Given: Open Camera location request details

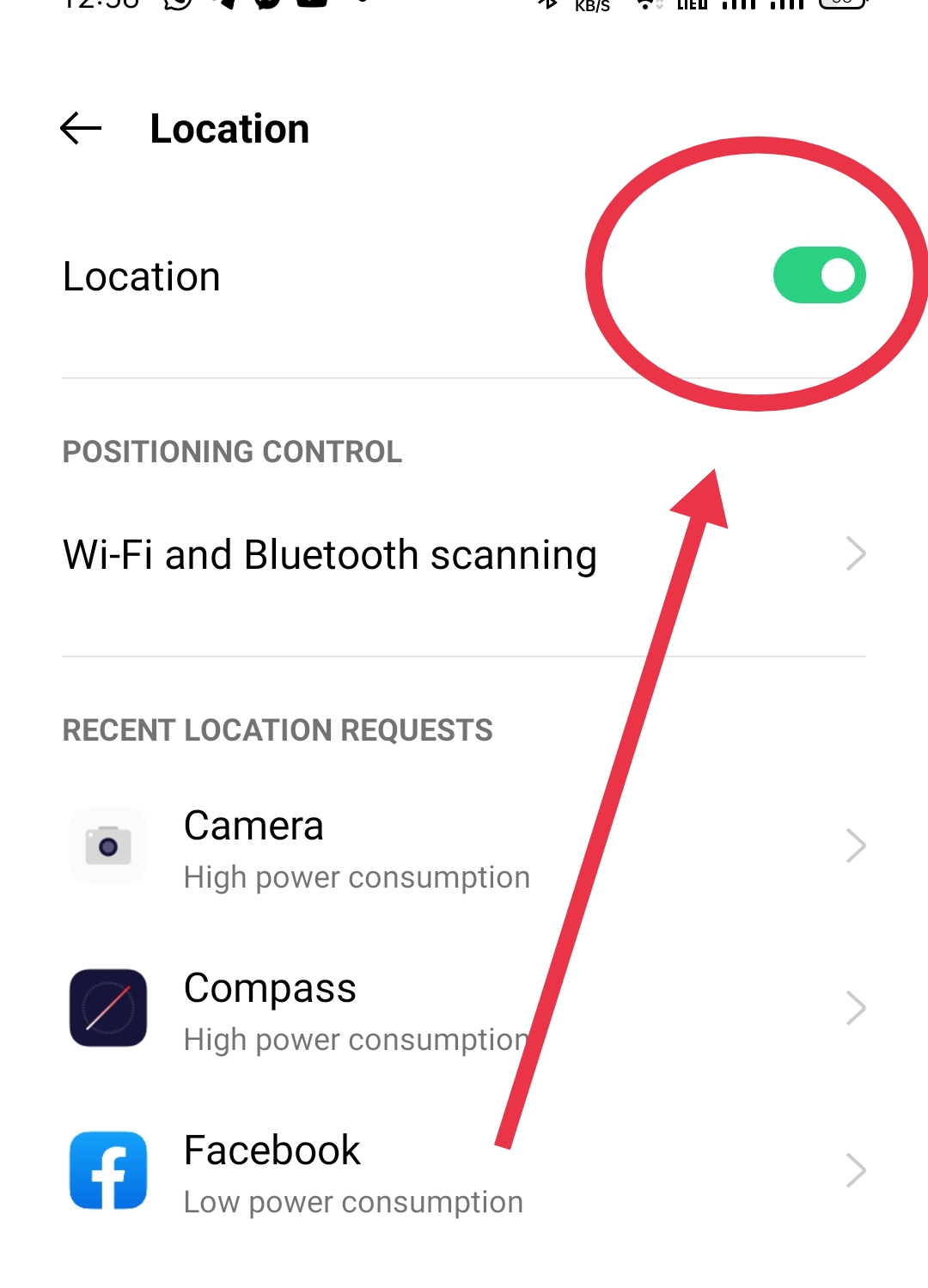Looking at the screenshot, I should click(x=464, y=847).
